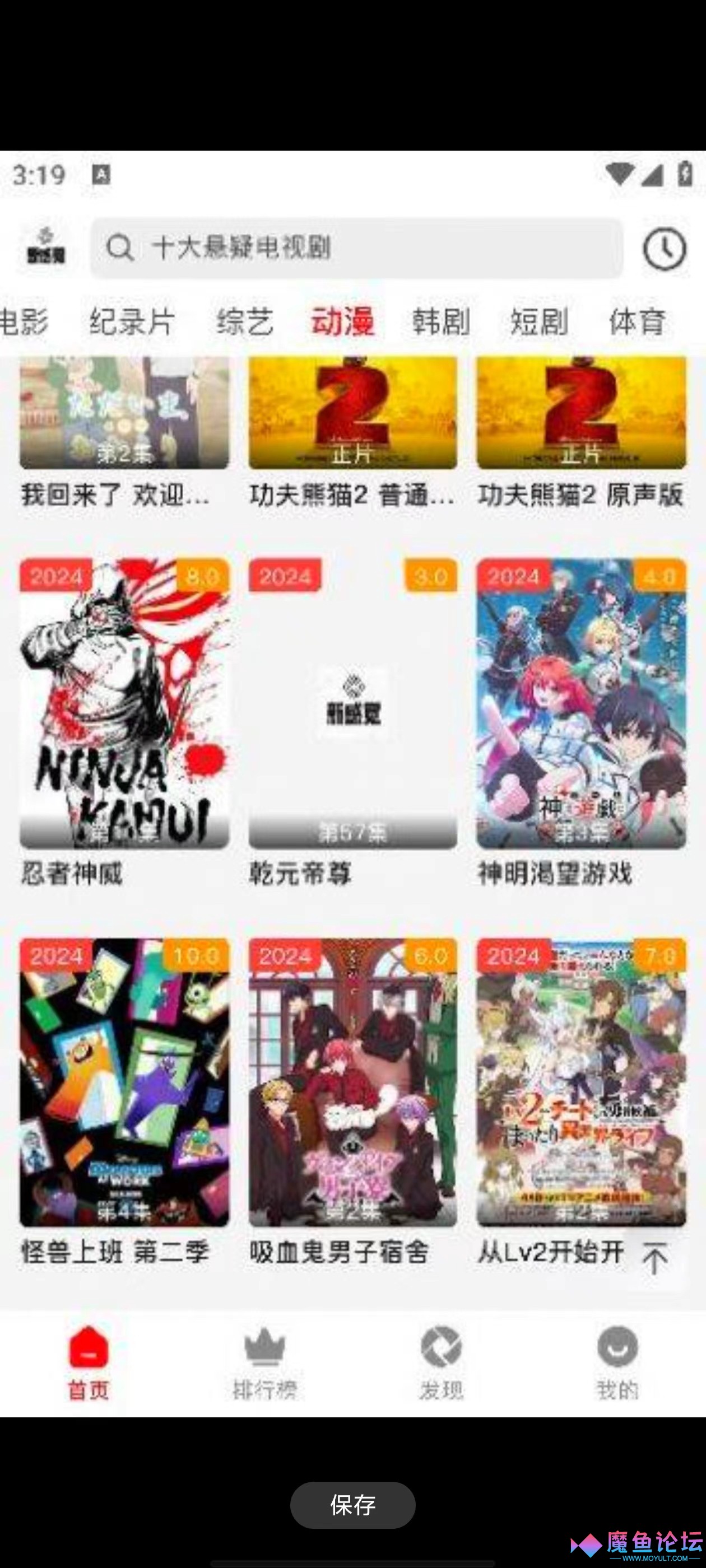Open the 体育 tab
Image resolution: width=706 pixels, height=1568 pixels.
click(637, 321)
